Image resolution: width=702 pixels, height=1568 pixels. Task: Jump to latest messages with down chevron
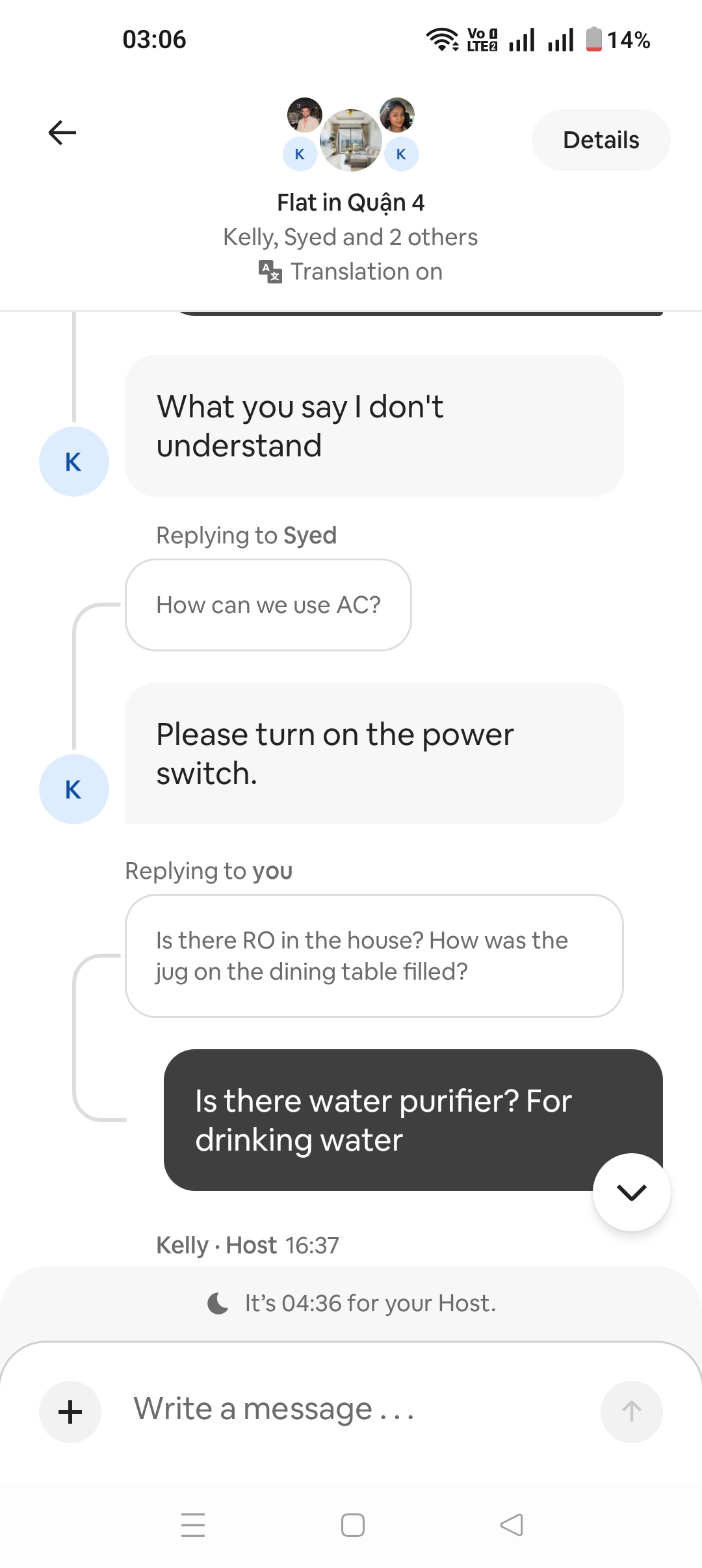click(632, 1192)
